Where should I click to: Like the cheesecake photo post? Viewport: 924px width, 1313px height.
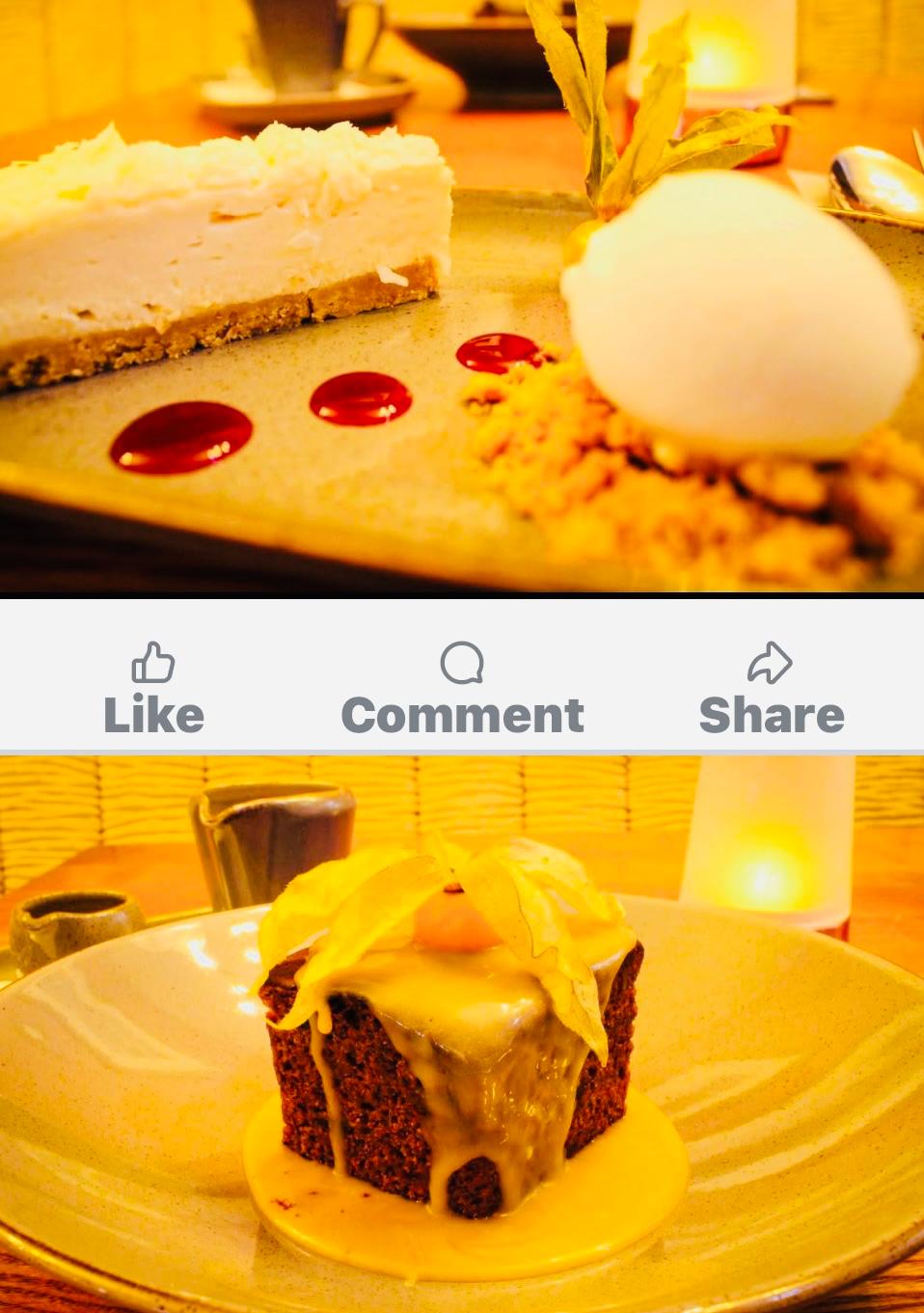pyautogui.click(x=153, y=689)
